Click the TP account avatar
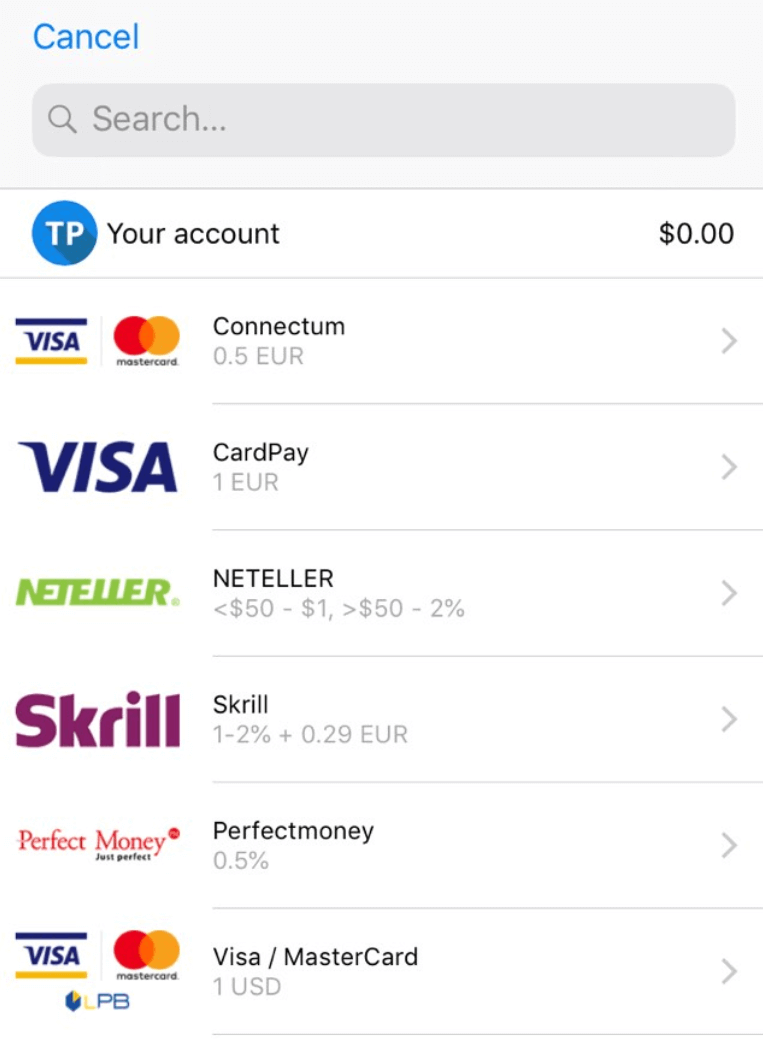This screenshot has height=1042, width=763. pyautogui.click(x=63, y=232)
